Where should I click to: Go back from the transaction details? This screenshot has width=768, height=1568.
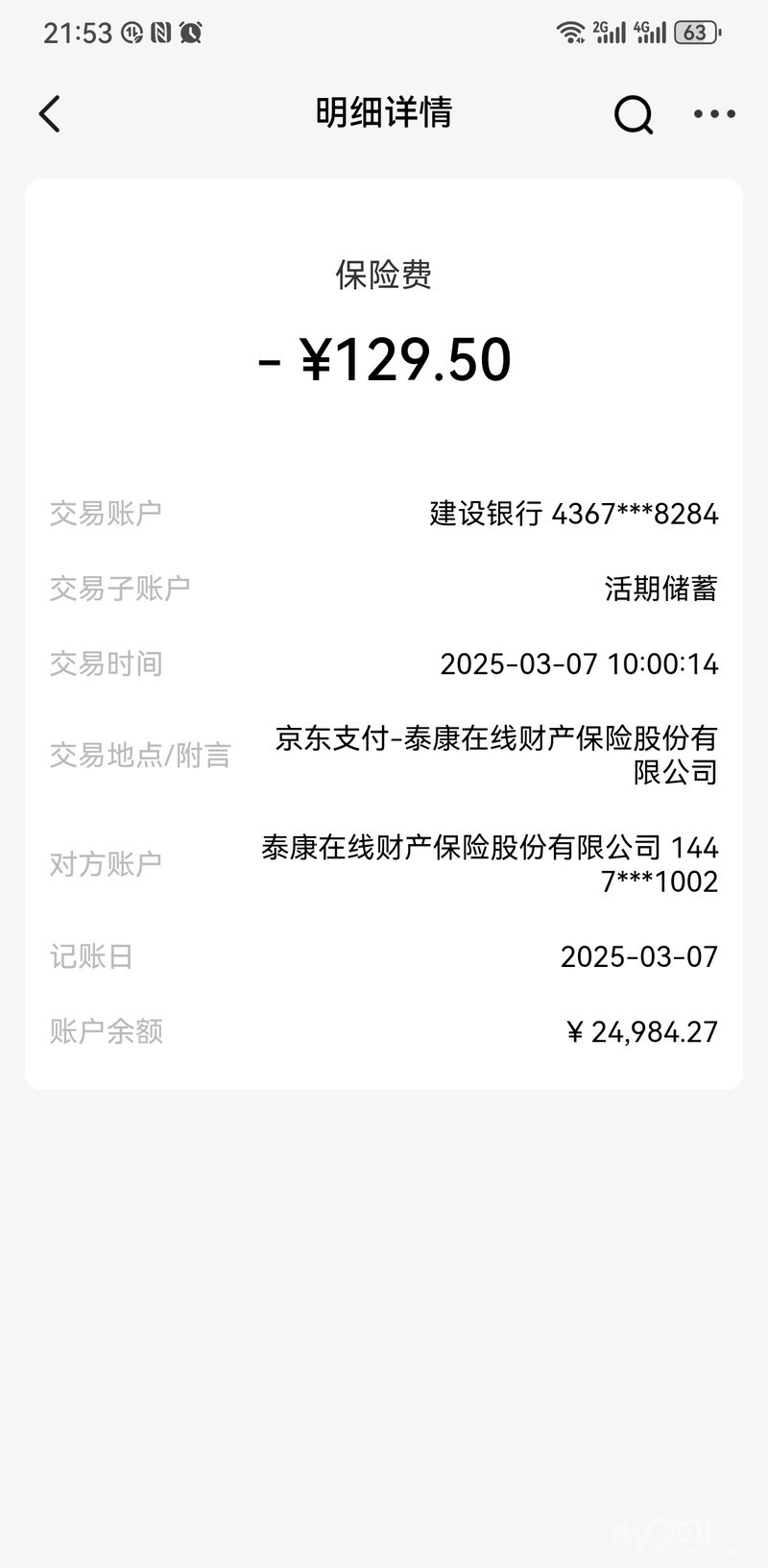click(x=50, y=114)
